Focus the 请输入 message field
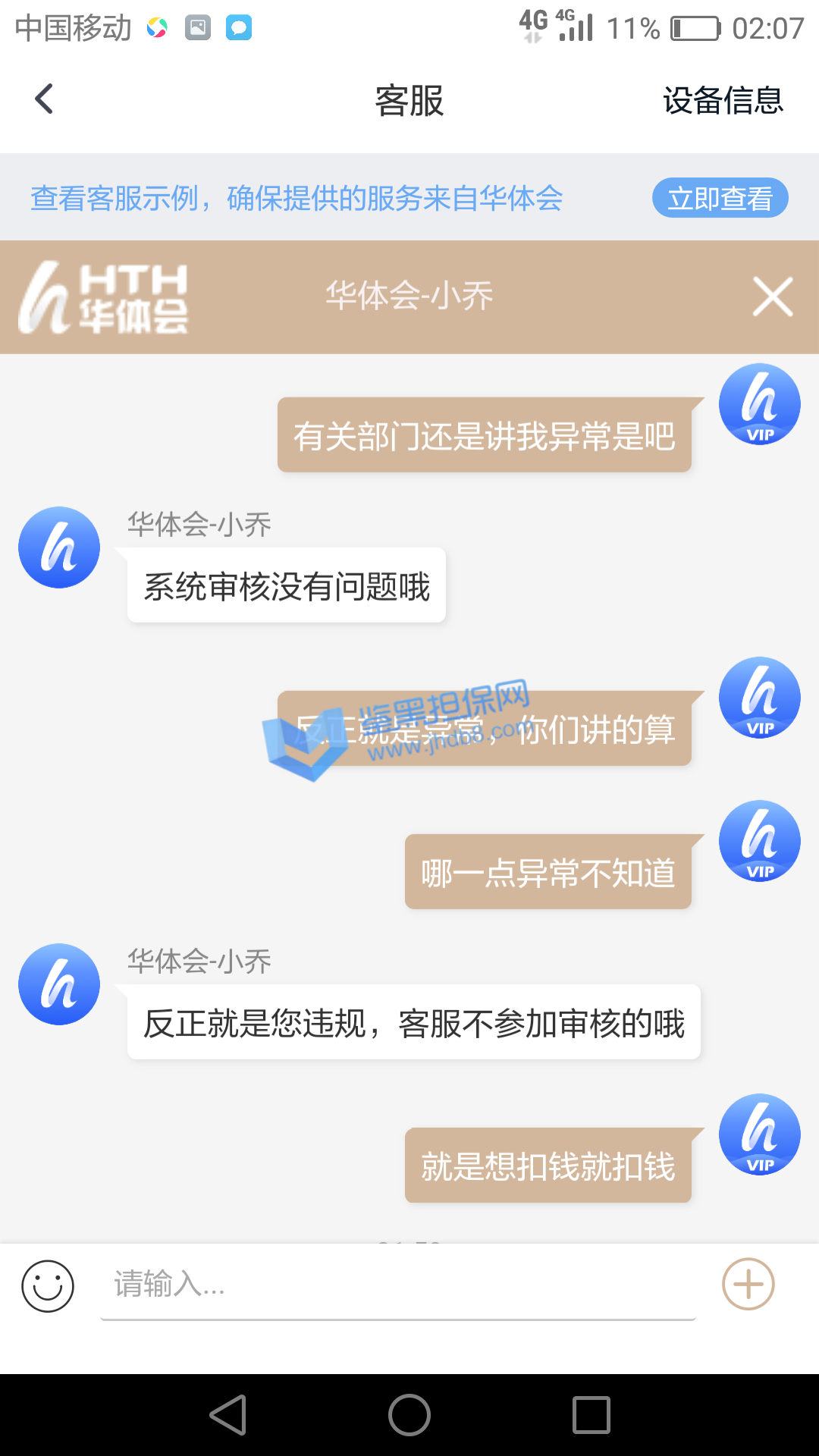The image size is (819, 1456). pos(397,1285)
